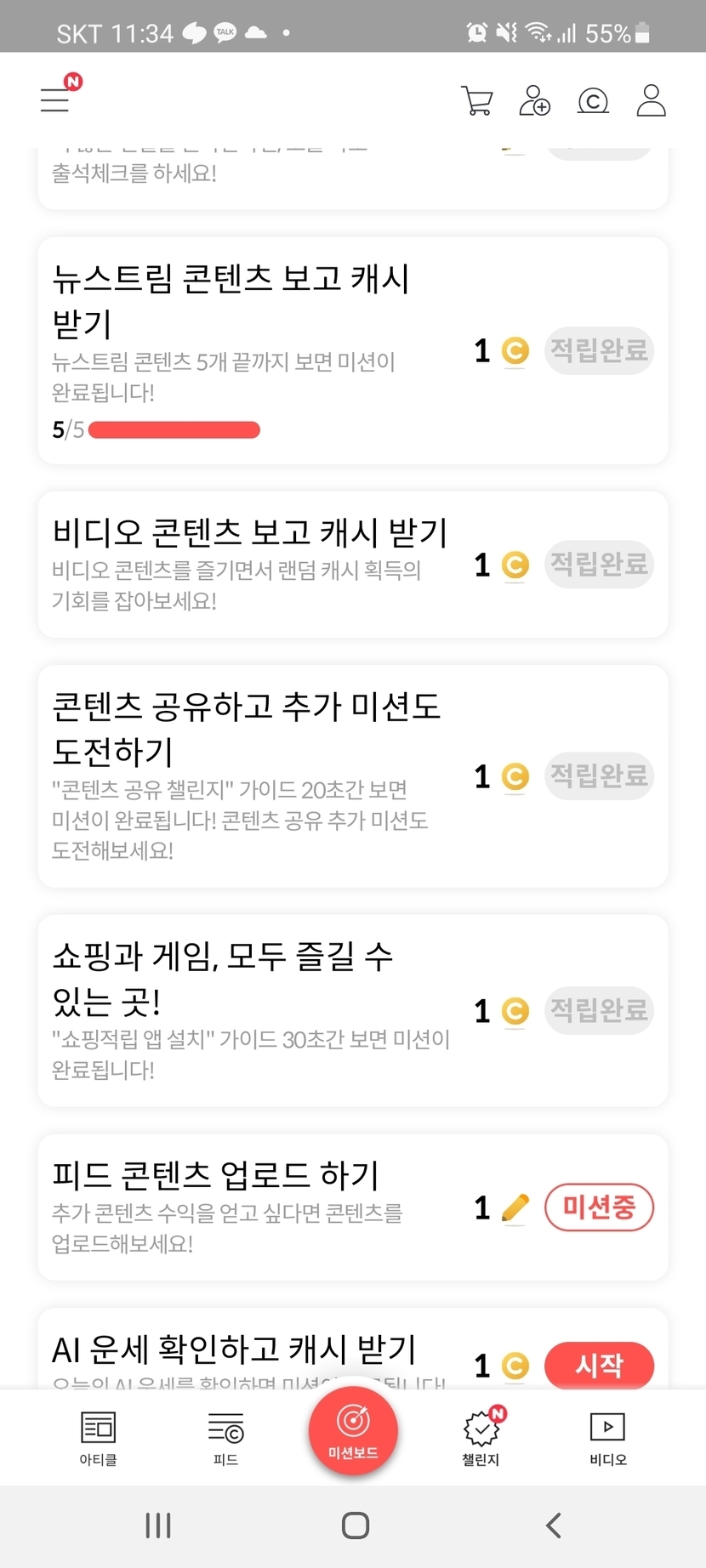The width and height of the screenshot is (706, 1568).
Task: Switch to the 비디오 tab
Action: [x=608, y=1438]
